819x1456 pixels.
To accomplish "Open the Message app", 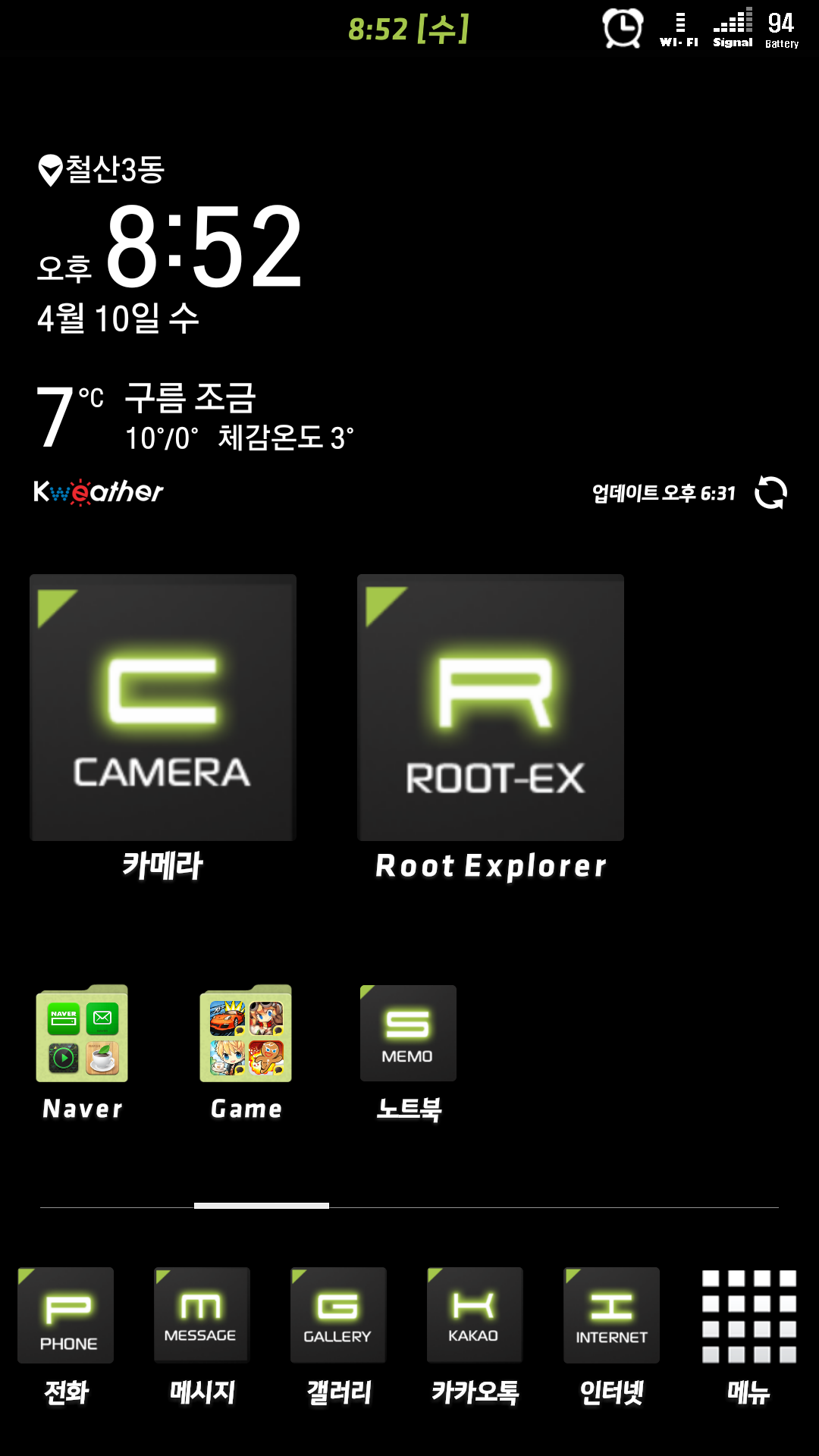I will point(202,1316).
